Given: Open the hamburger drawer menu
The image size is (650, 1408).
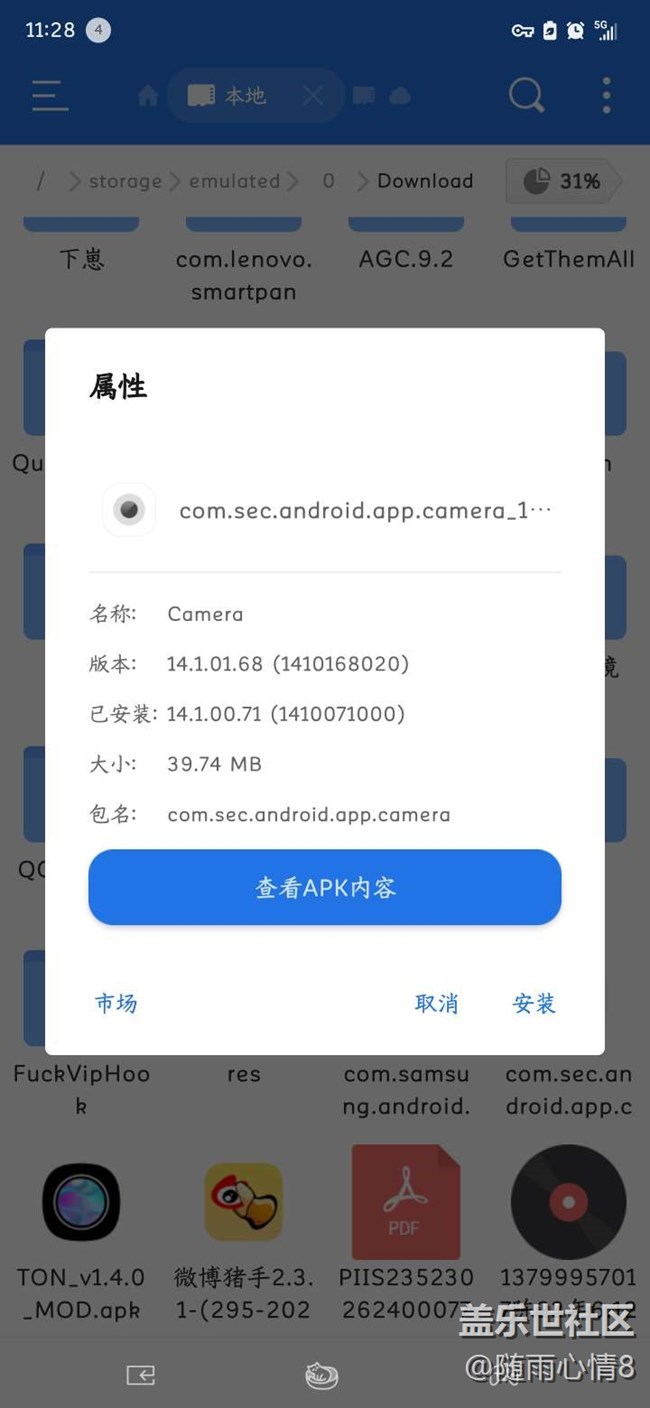Looking at the screenshot, I should tap(50, 96).
